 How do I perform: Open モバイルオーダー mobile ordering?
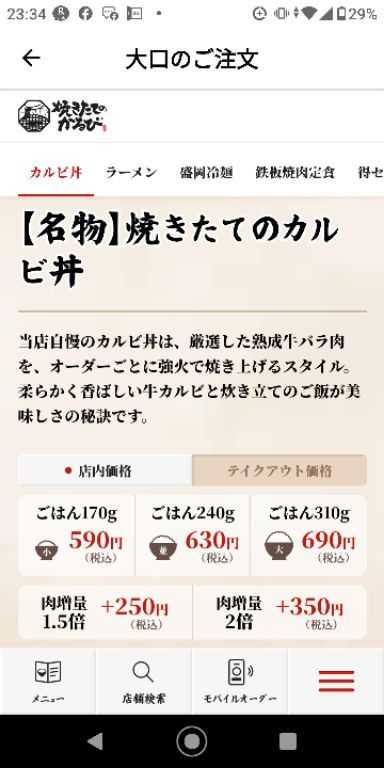tap(240, 681)
